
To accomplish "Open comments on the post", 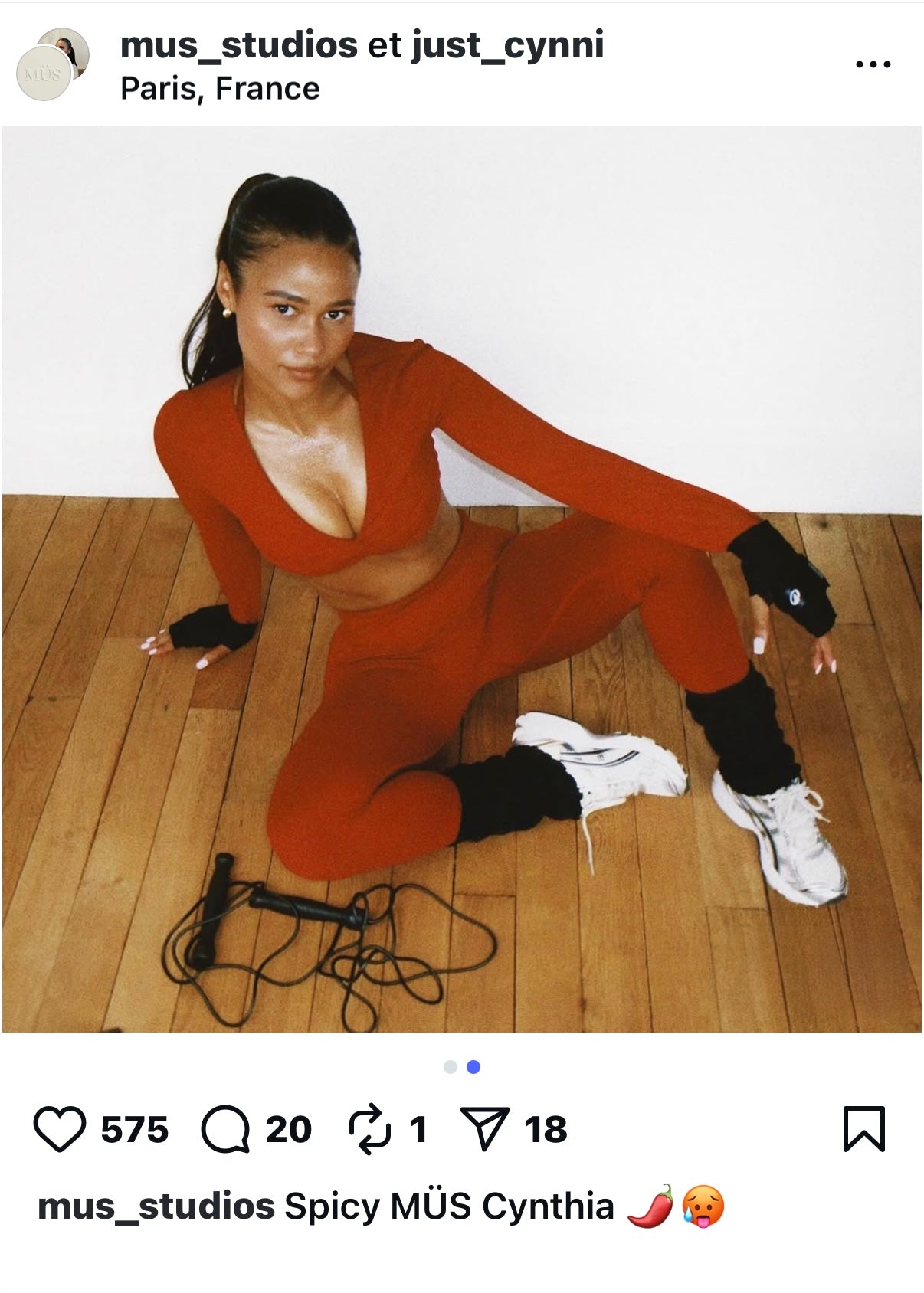I will (x=224, y=1129).
